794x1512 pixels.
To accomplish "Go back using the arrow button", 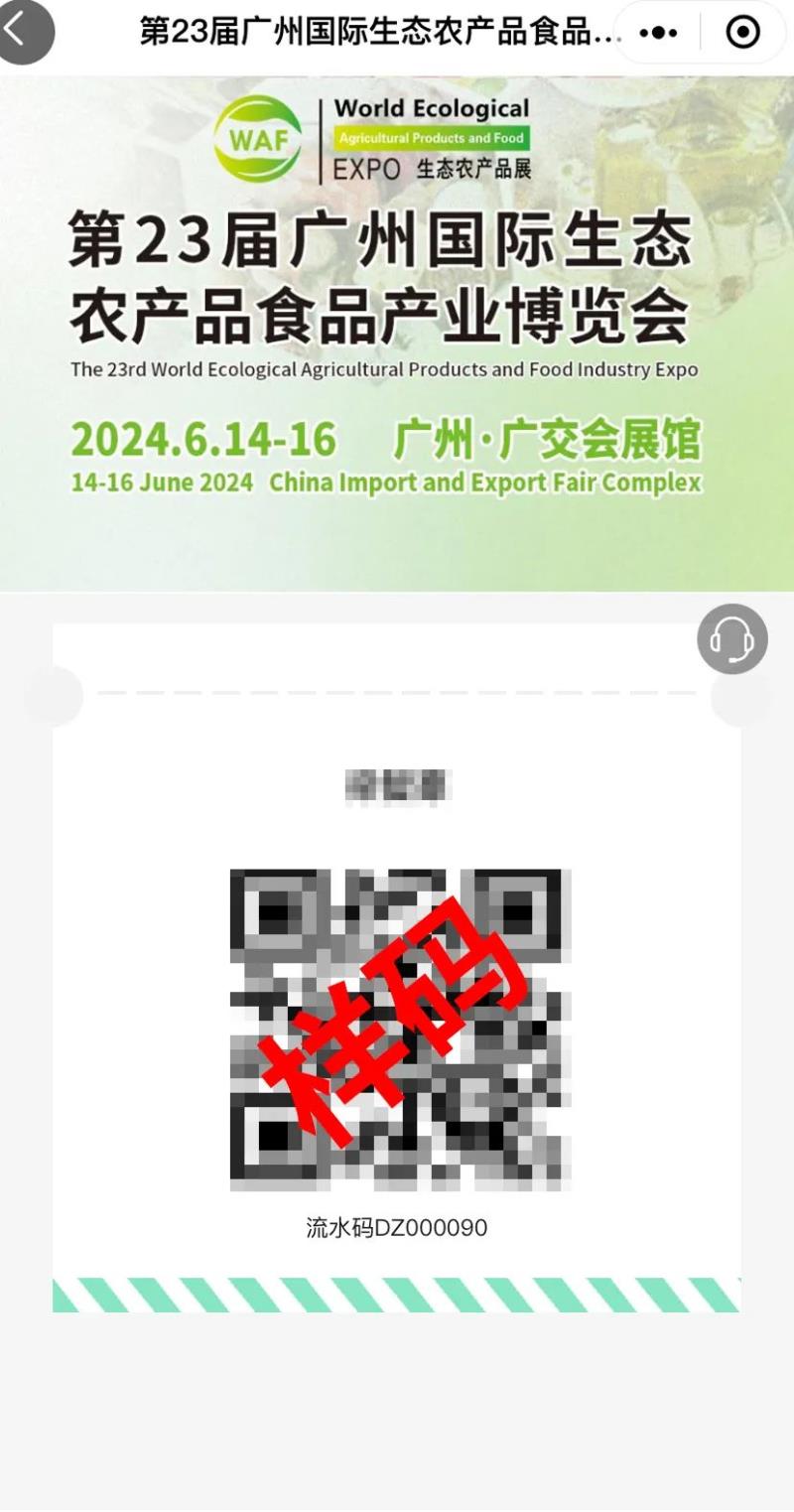I will (20, 31).
